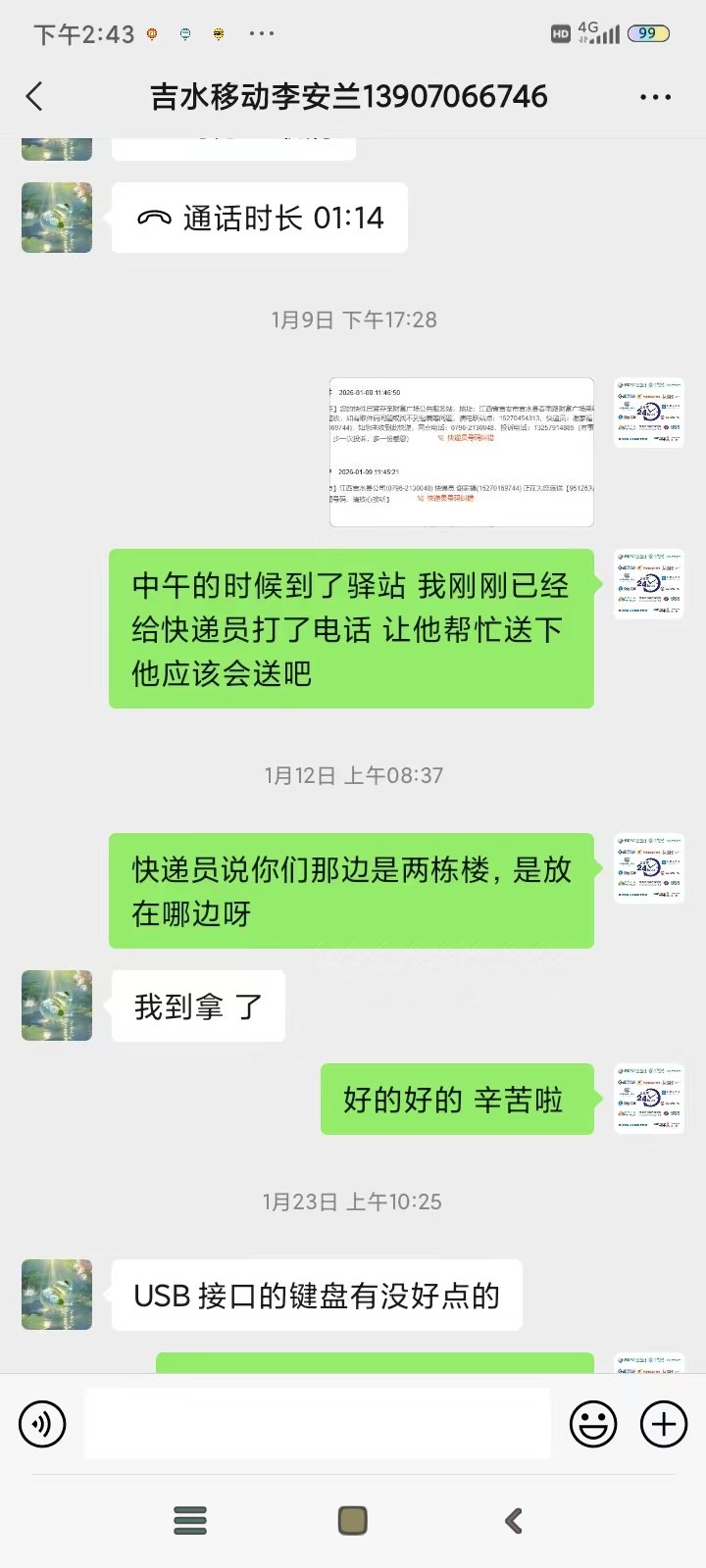This screenshot has width=706, height=1568.
Task: Focus the message text field
Action: tap(317, 1423)
